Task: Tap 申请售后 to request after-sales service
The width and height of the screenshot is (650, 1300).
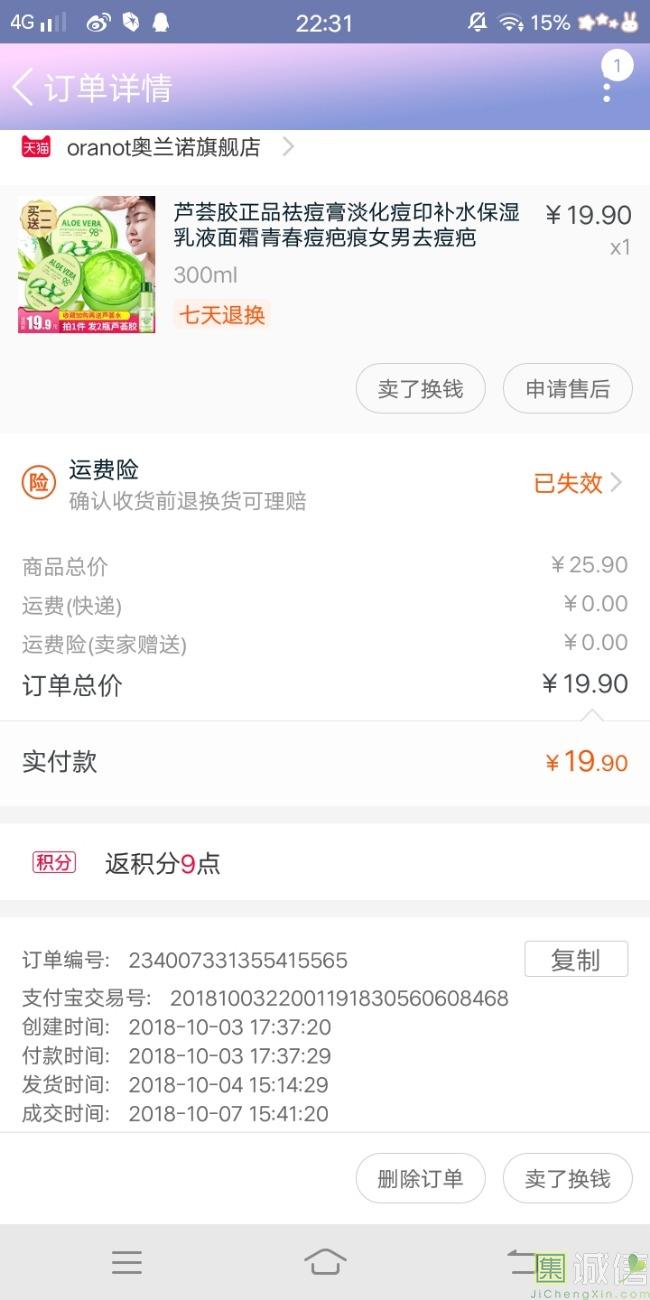Action: click(x=568, y=389)
